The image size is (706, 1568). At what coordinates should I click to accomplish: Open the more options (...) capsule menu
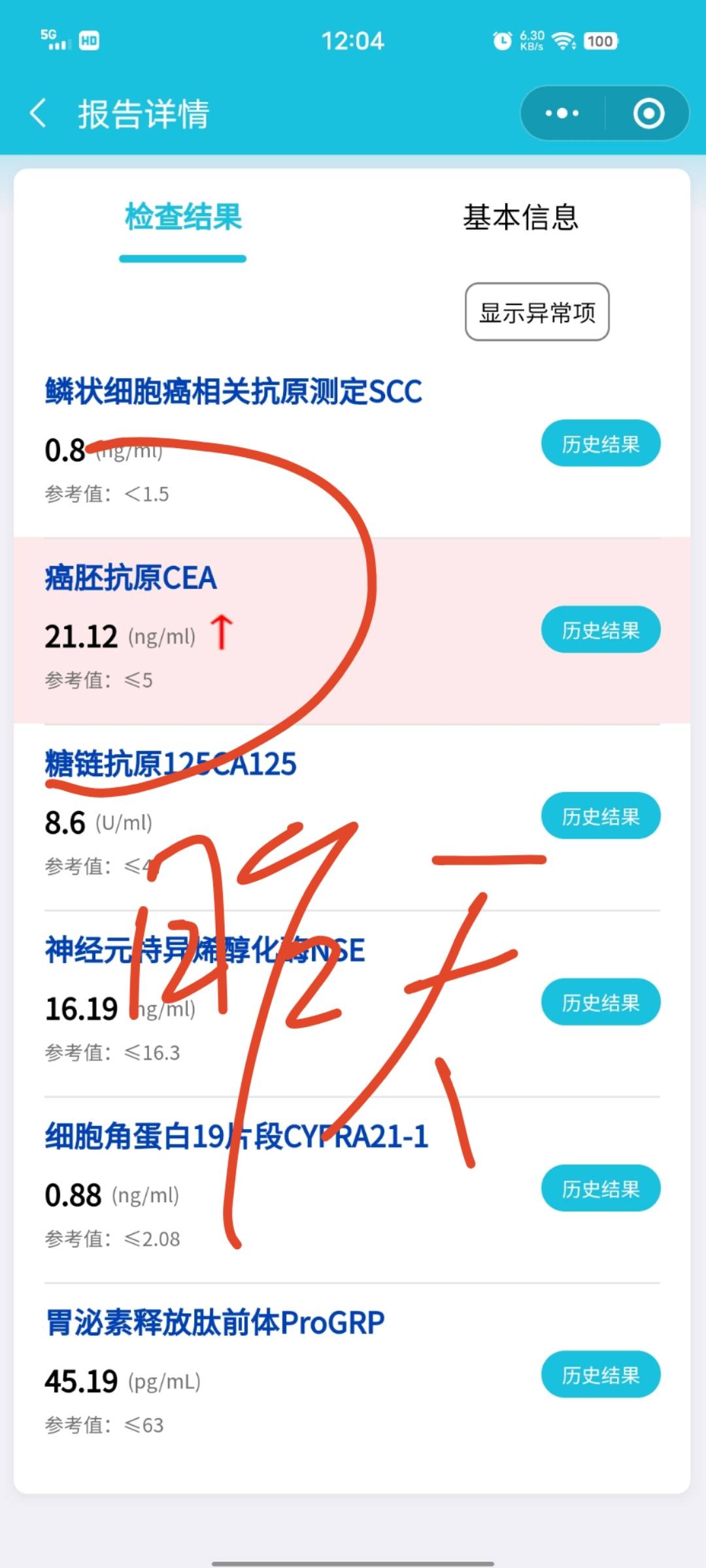(x=561, y=112)
